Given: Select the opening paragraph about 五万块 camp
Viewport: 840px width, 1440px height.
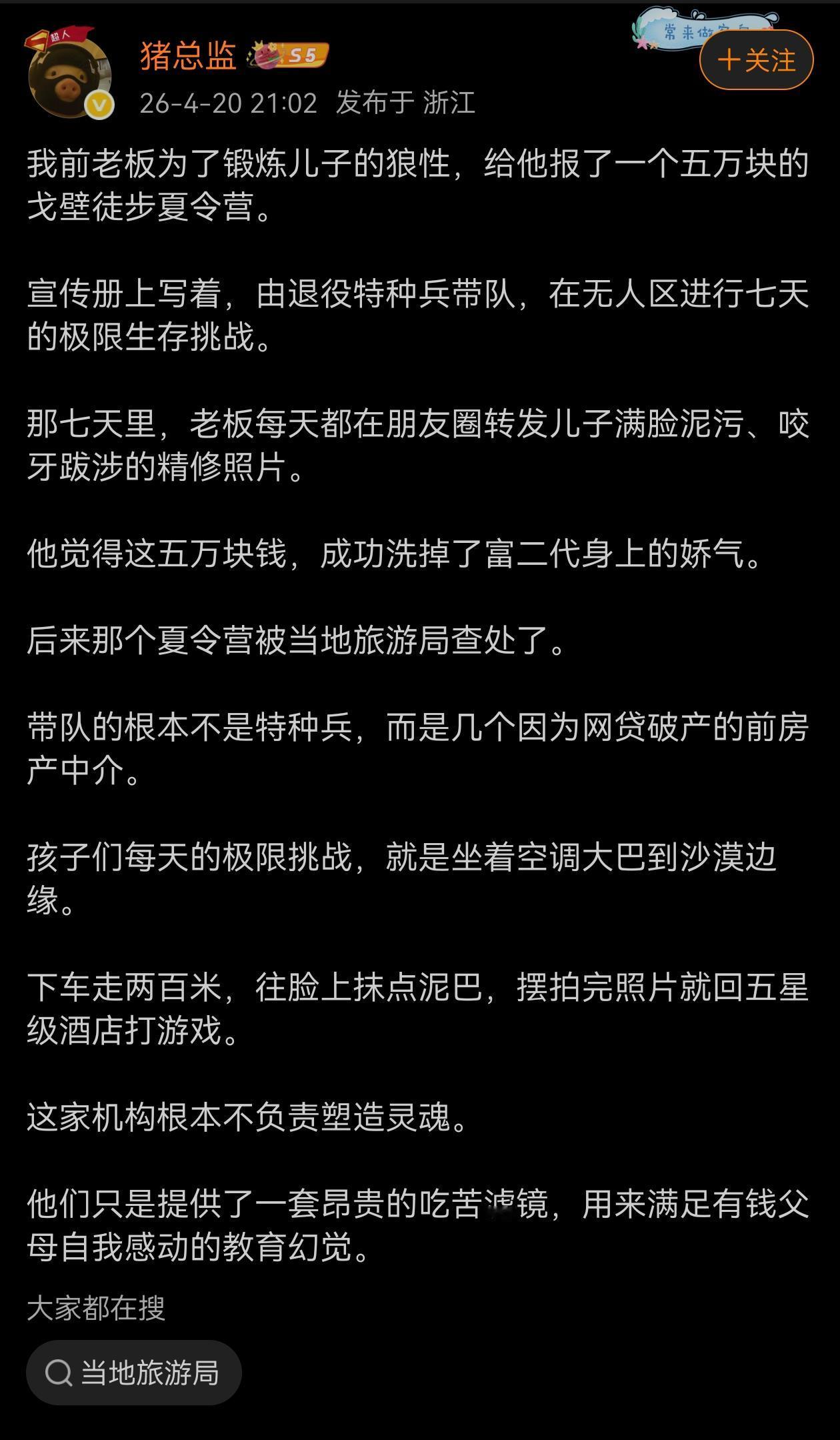Looking at the screenshot, I should click(x=420, y=182).
